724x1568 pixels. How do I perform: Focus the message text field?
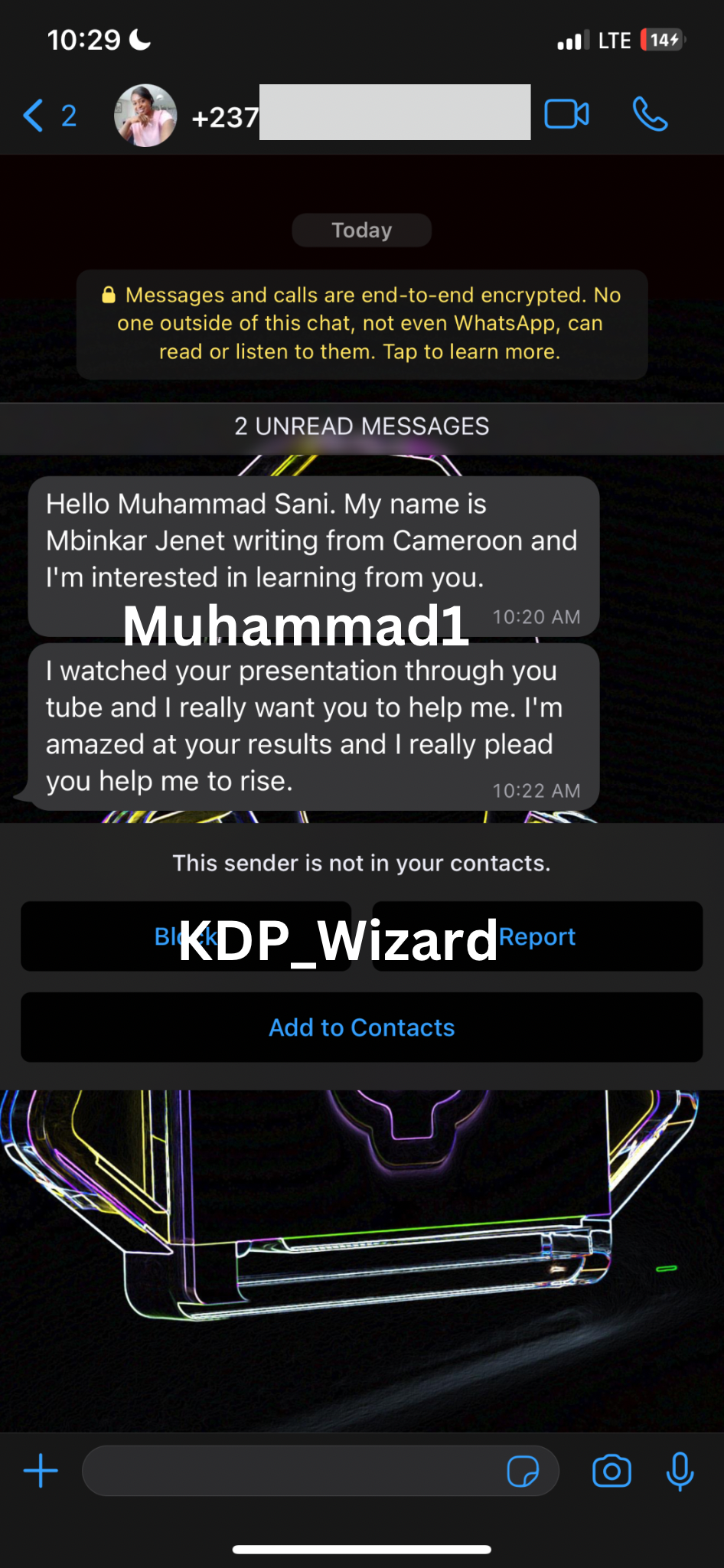point(291,1471)
